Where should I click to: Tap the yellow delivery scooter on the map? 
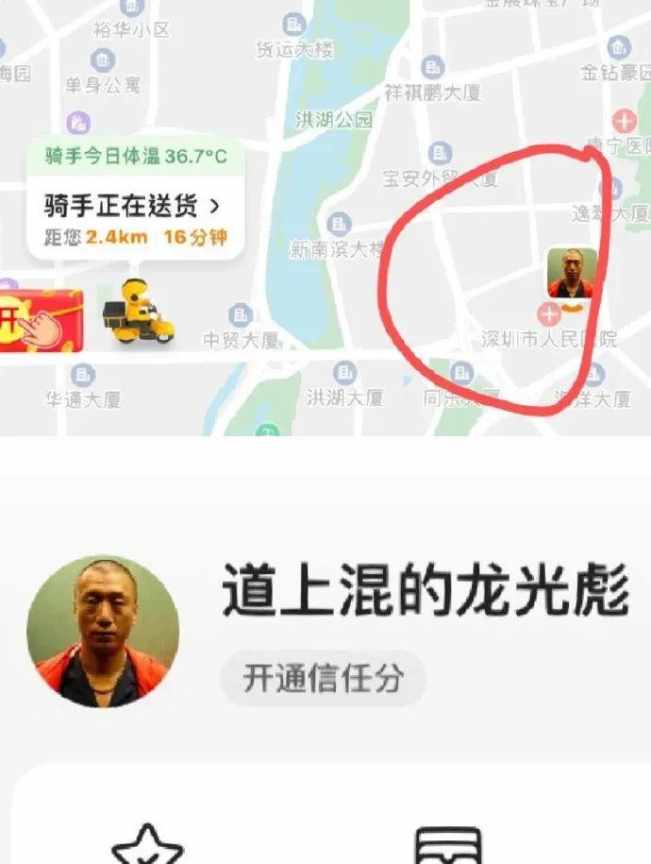coord(138,313)
